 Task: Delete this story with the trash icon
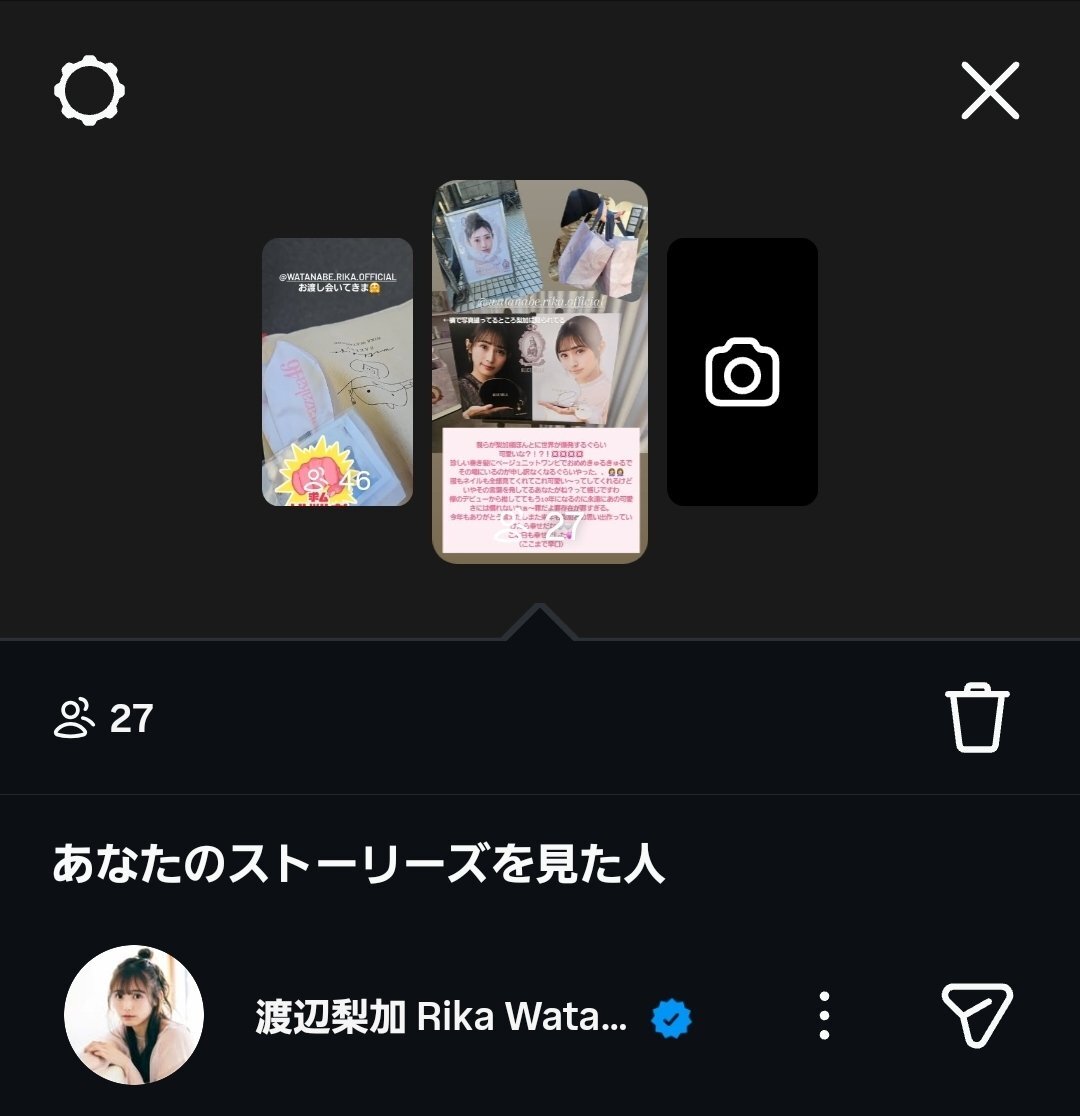[x=977, y=717]
